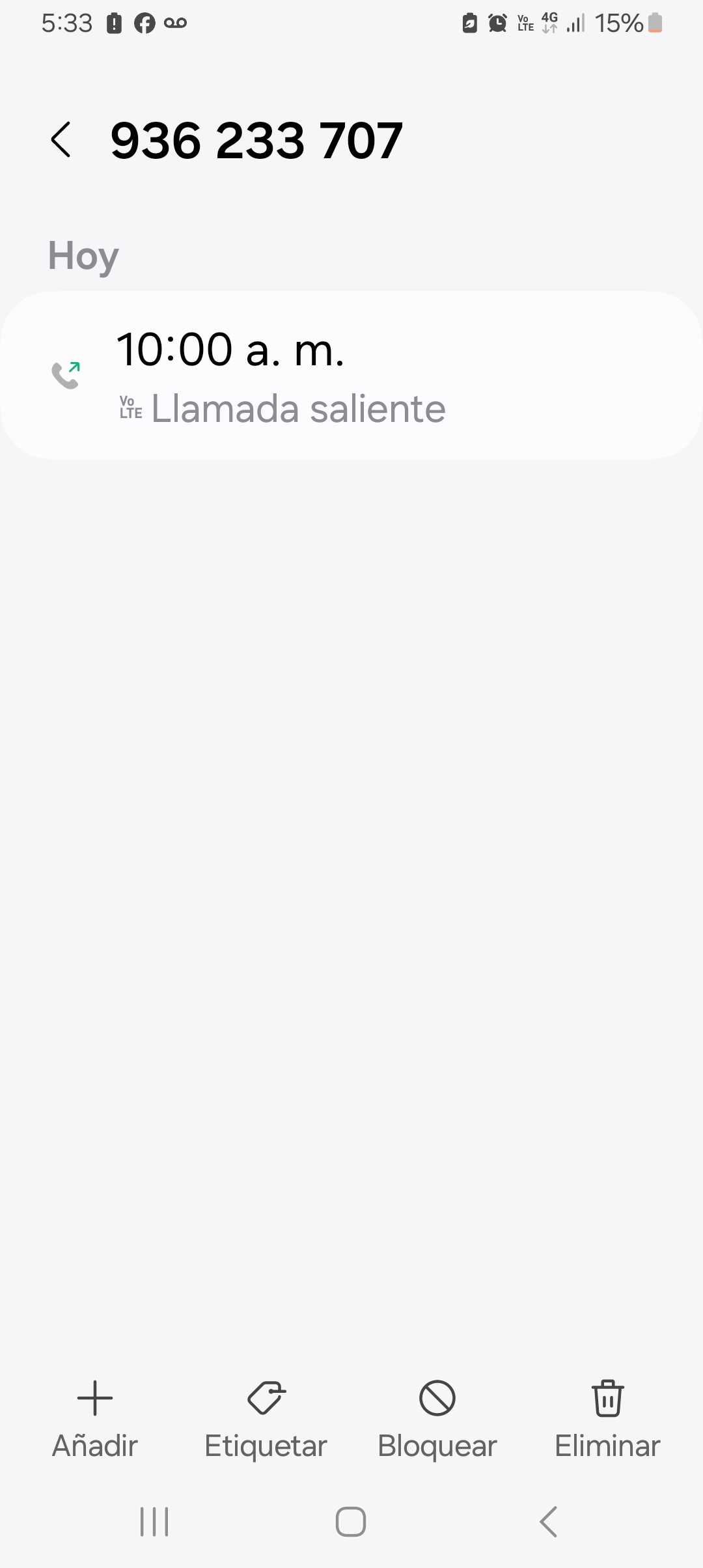
Task: Open recent apps from the navigation bar
Action: click(154, 1522)
